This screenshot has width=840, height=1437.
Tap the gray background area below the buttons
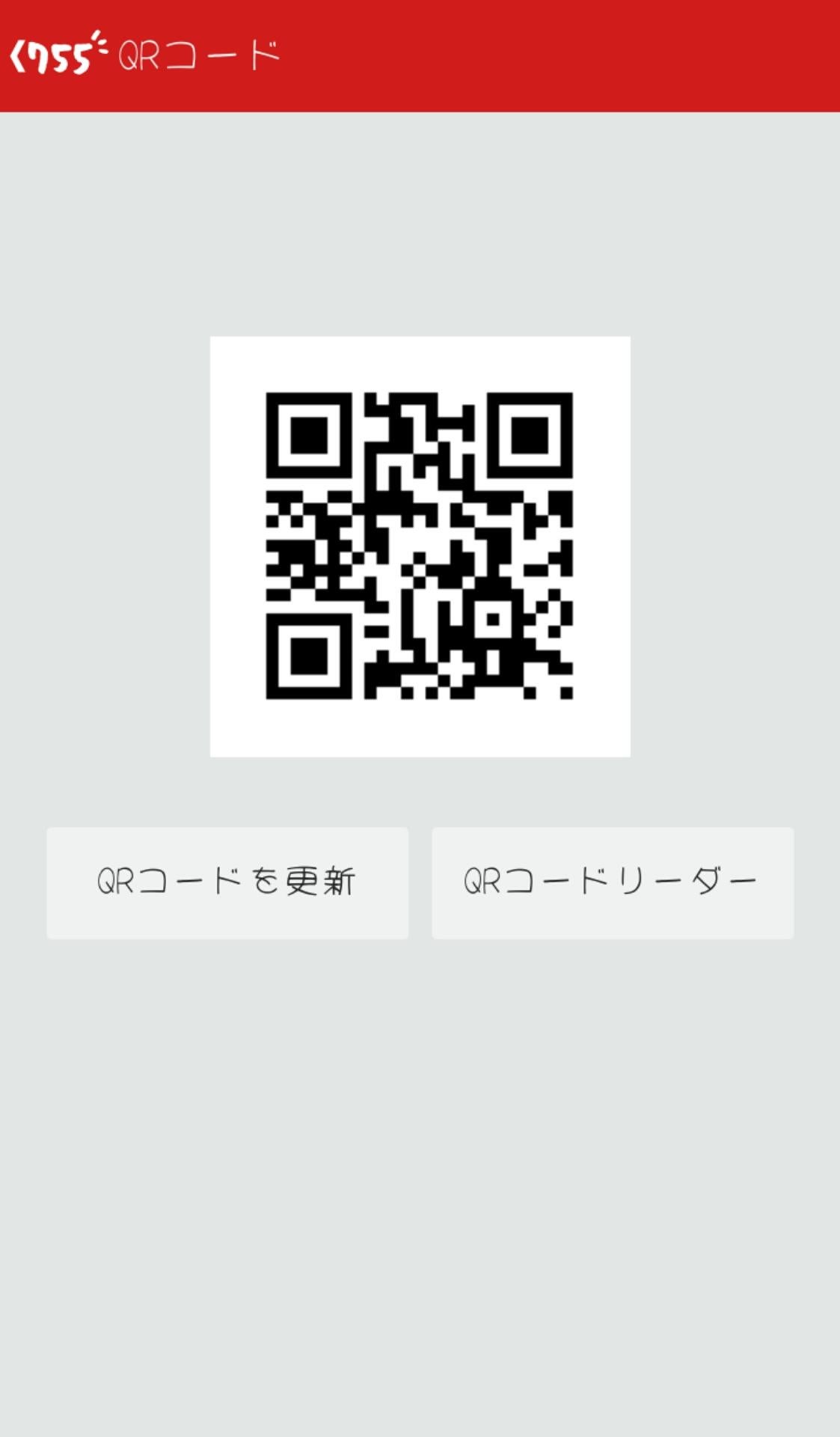click(420, 1123)
